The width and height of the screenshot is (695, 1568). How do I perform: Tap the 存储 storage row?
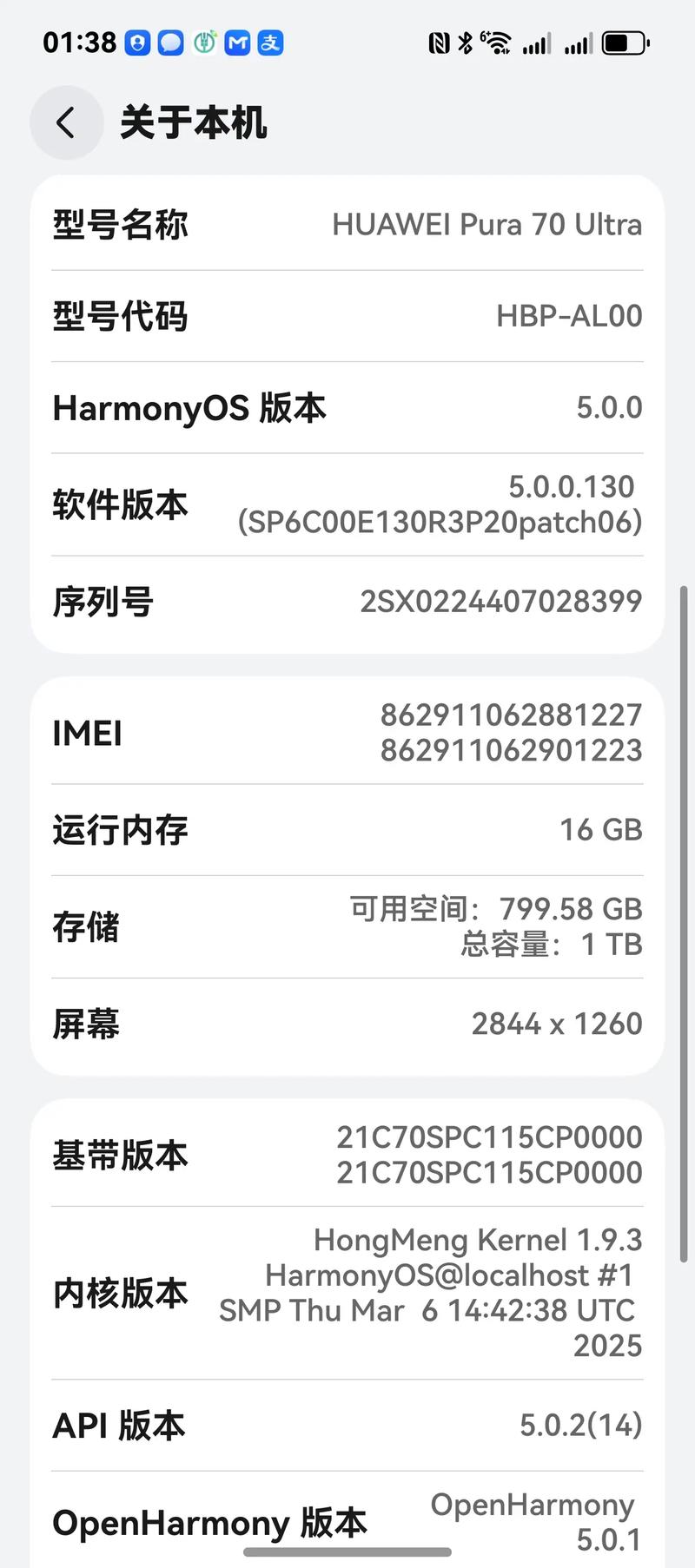(x=346, y=926)
